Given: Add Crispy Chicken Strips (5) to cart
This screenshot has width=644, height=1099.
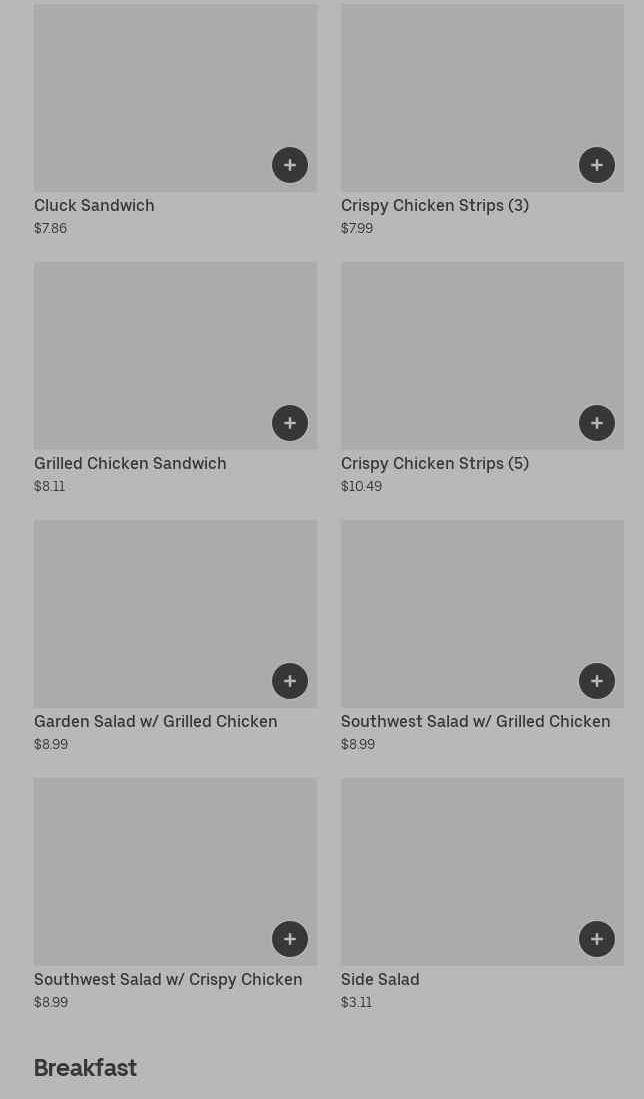Looking at the screenshot, I should pyautogui.click(x=597, y=423).
